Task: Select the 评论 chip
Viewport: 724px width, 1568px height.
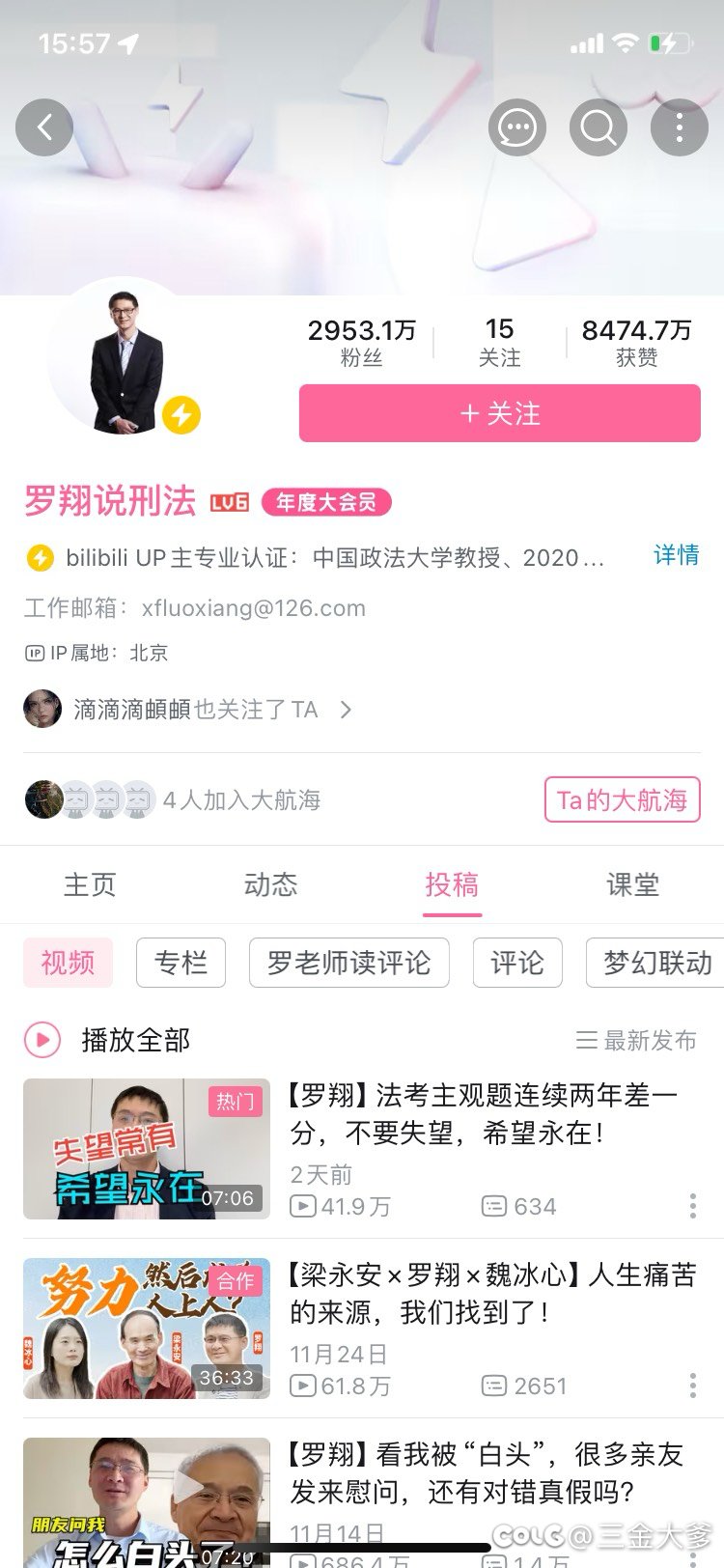Action: pyautogui.click(x=517, y=963)
